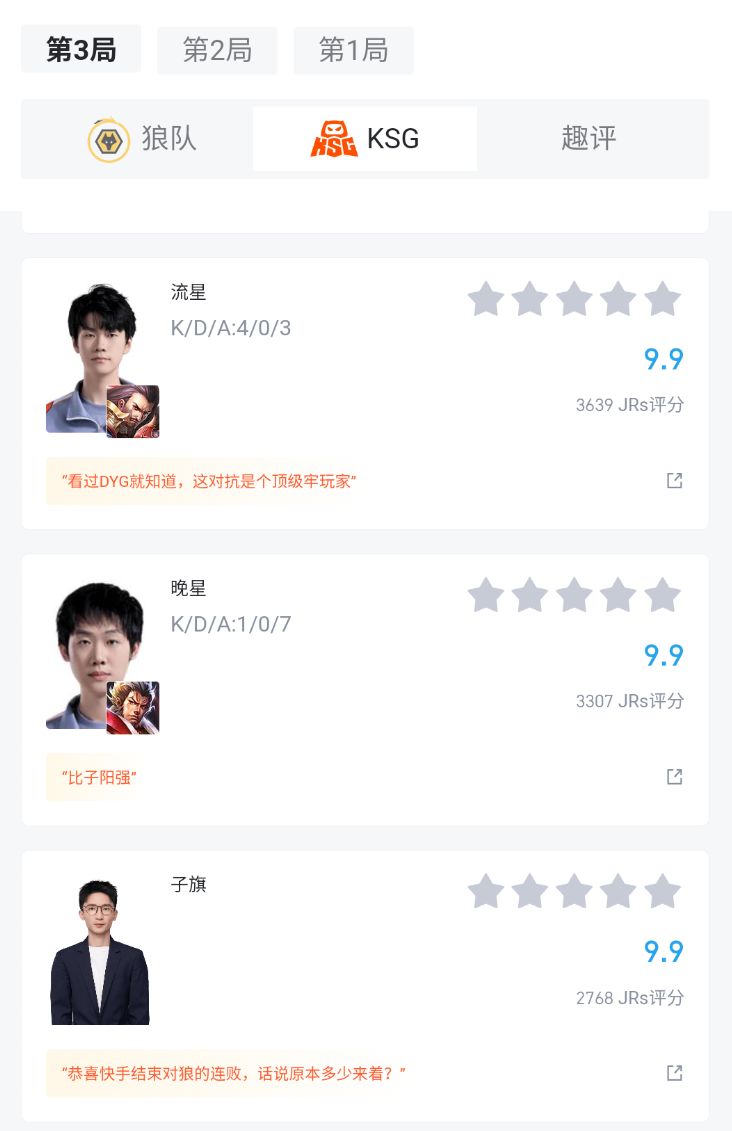Tap the last star in 流星's rating row
The width and height of the screenshot is (732, 1131).
coord(663,298)
